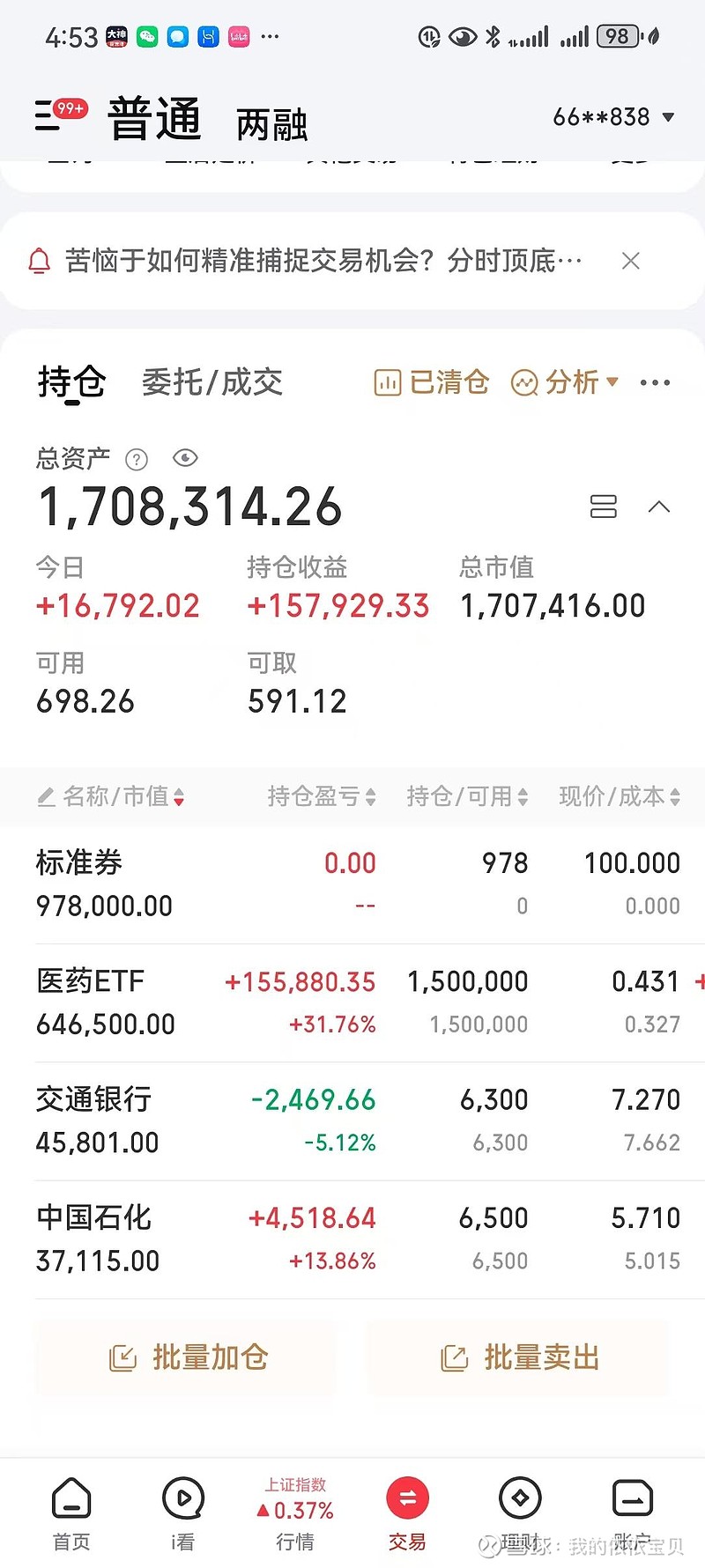This screenshot has width=705, height=1568.
Task: Tap the 总资产 help question mark
Action: (x=137, y=459)
